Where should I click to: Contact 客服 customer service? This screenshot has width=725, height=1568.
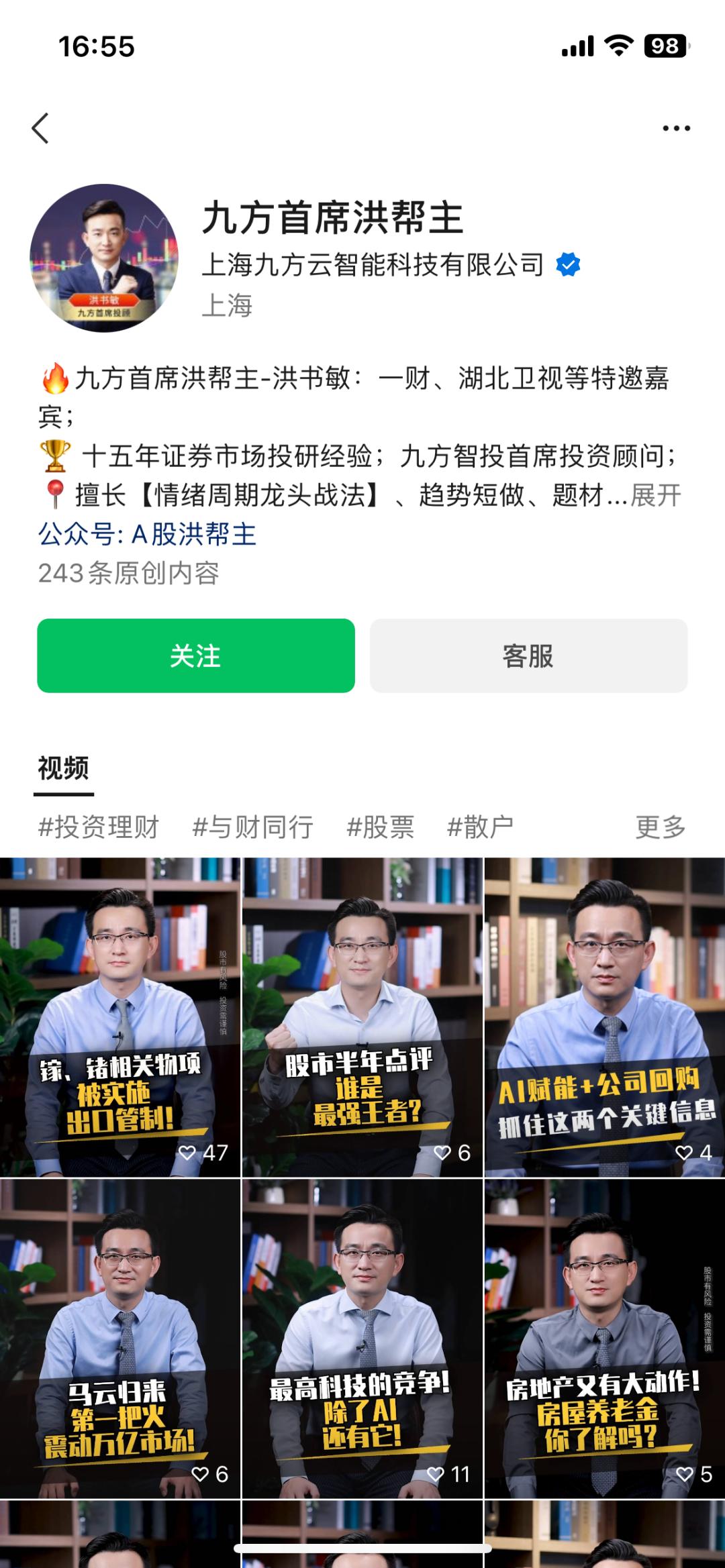pyautogui.click(x=528, y=656)
